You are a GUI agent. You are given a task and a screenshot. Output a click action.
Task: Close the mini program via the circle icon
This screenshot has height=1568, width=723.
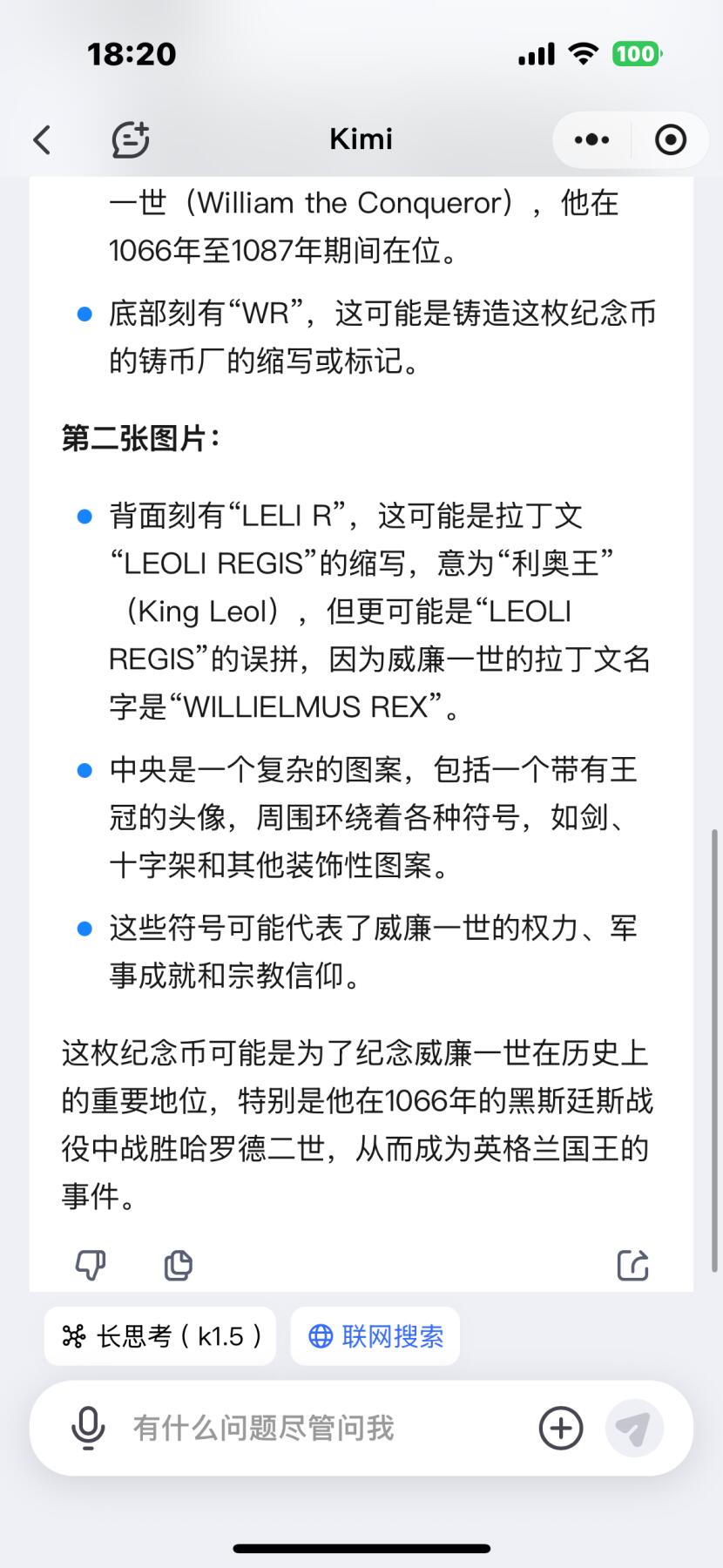[670, 139]
